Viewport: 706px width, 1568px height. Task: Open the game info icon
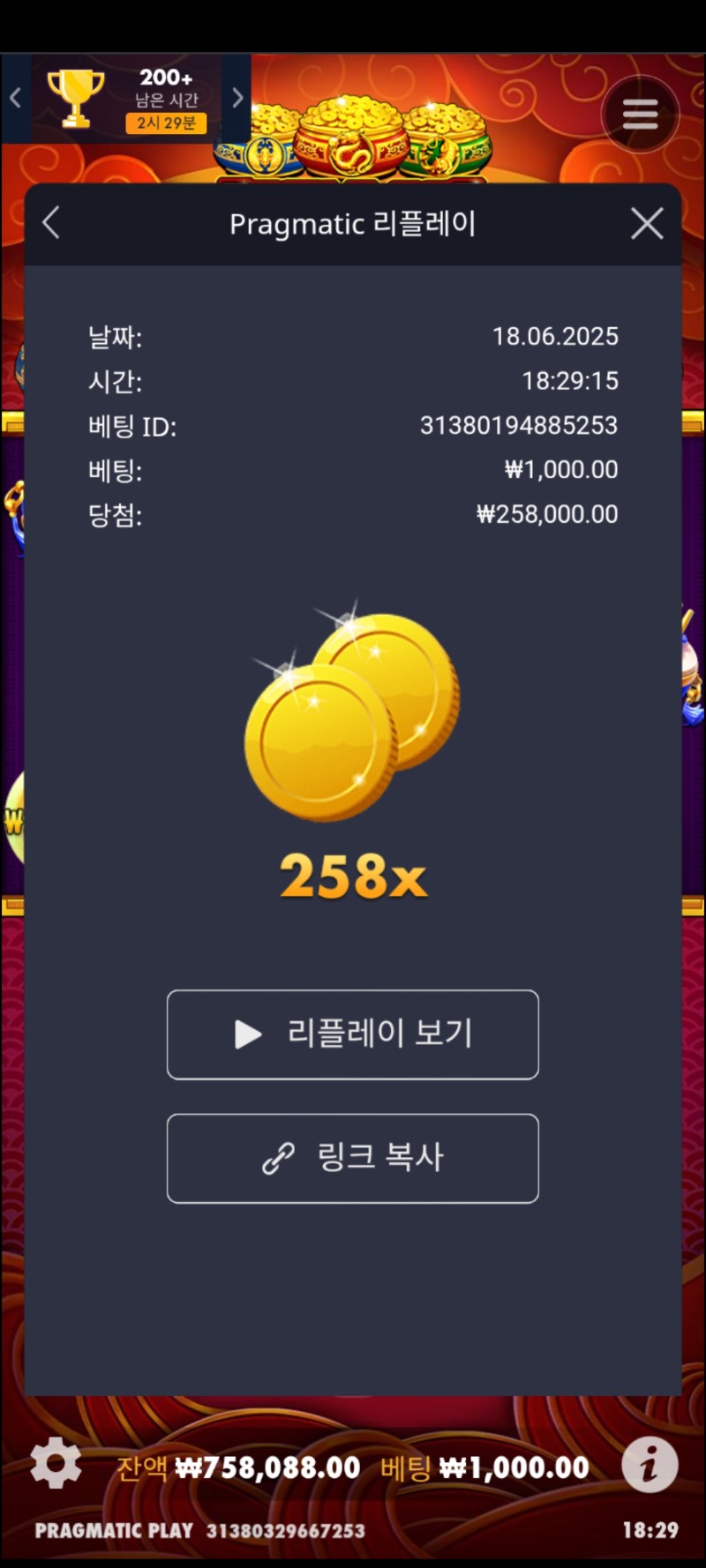[650, 1465]
